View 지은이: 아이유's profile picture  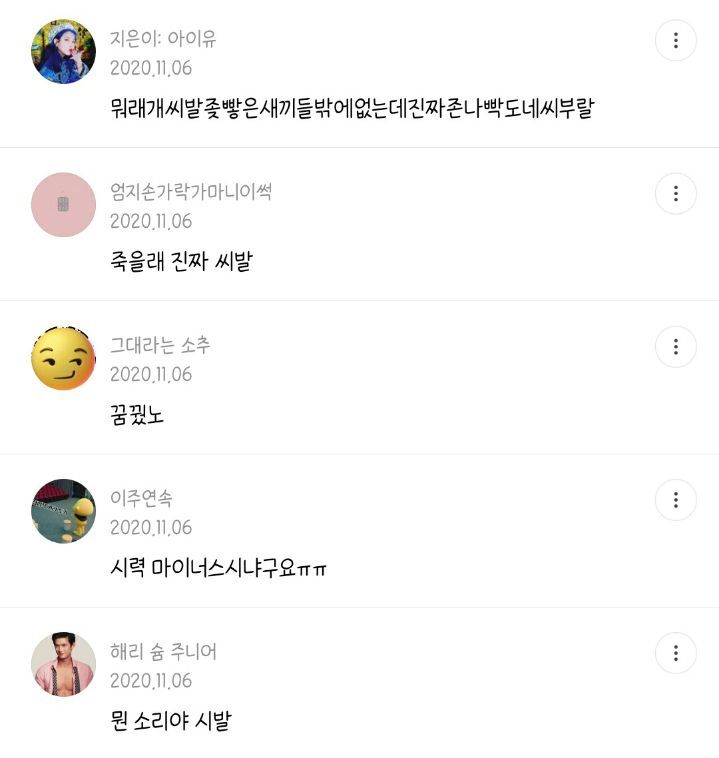point(63,51)
